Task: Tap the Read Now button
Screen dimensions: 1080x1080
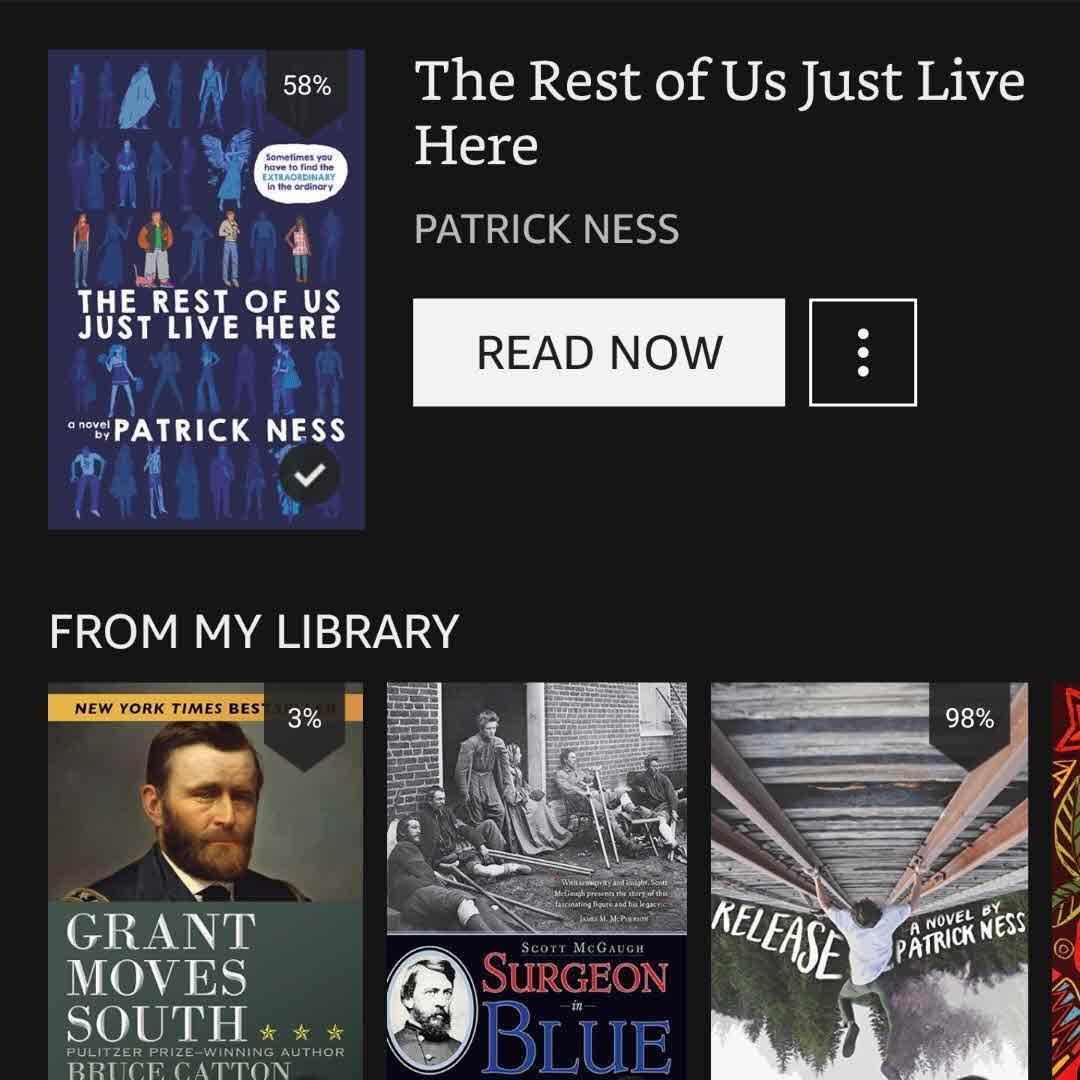Action: tap(598, 353)
